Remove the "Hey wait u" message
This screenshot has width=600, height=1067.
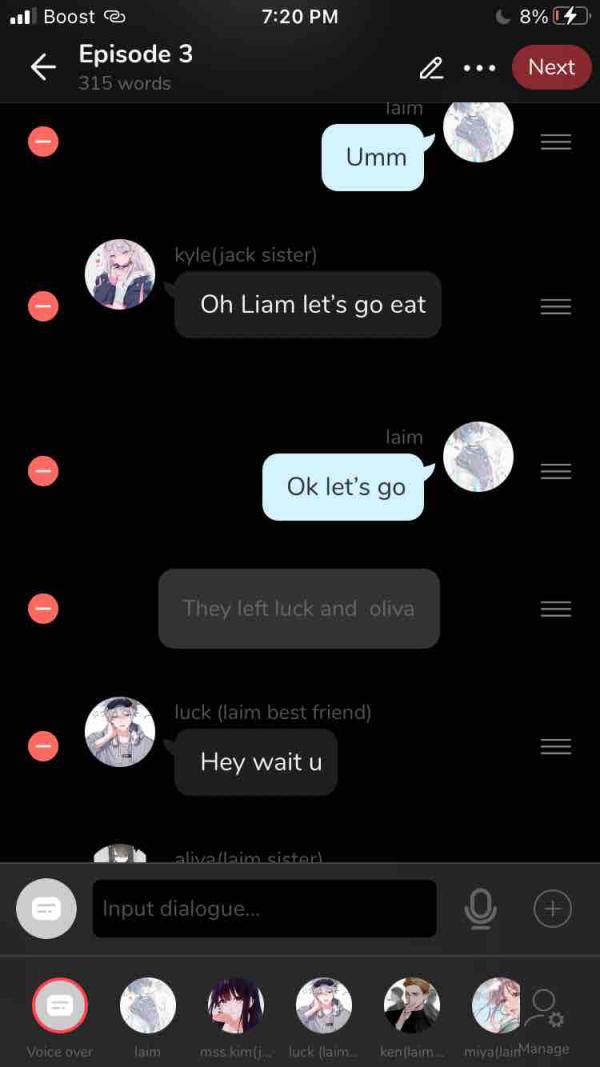tap(43, 746)
